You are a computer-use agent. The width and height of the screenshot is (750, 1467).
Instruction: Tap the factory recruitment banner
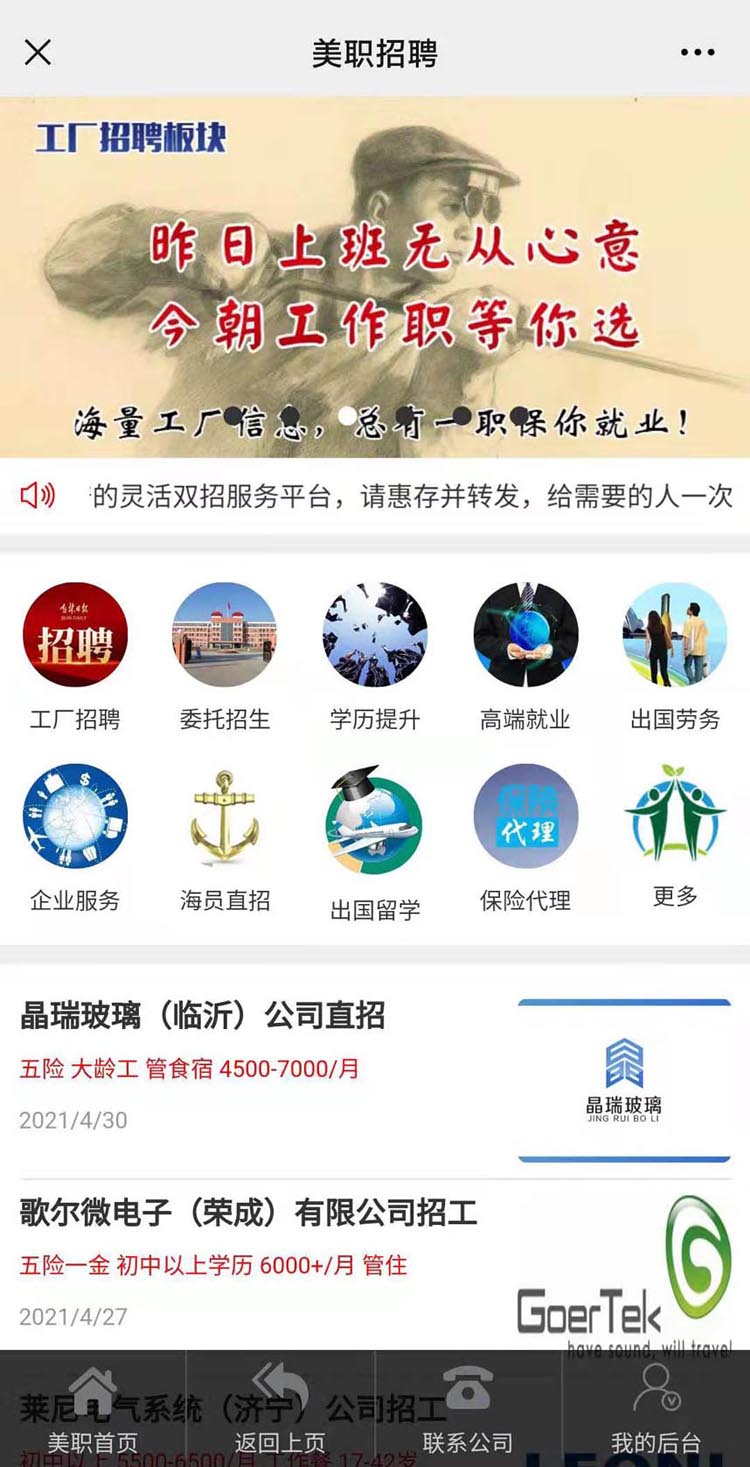(x=375, y=277)
